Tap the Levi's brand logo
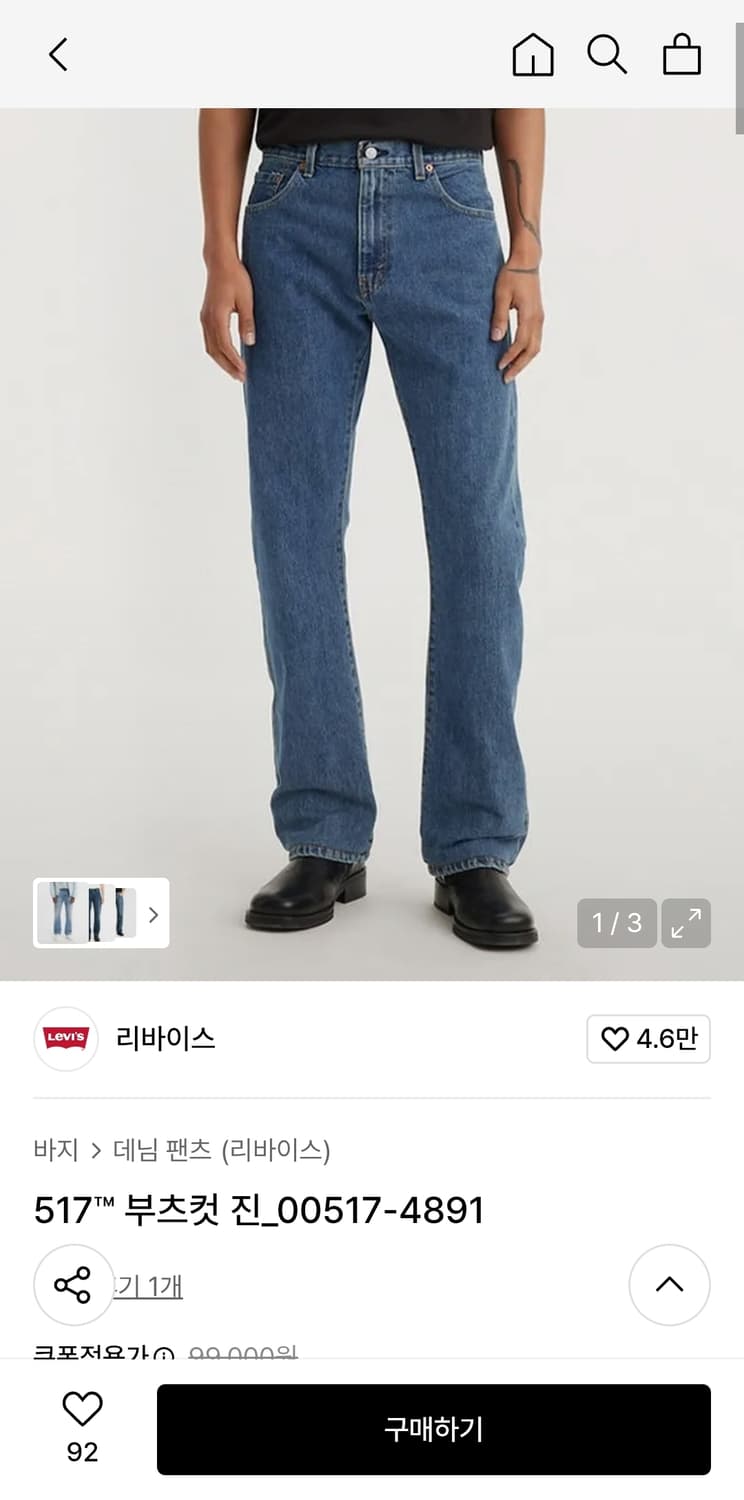Image resolution: width=744 pixels, height=1500 pixels. [x=66, y=1039]
